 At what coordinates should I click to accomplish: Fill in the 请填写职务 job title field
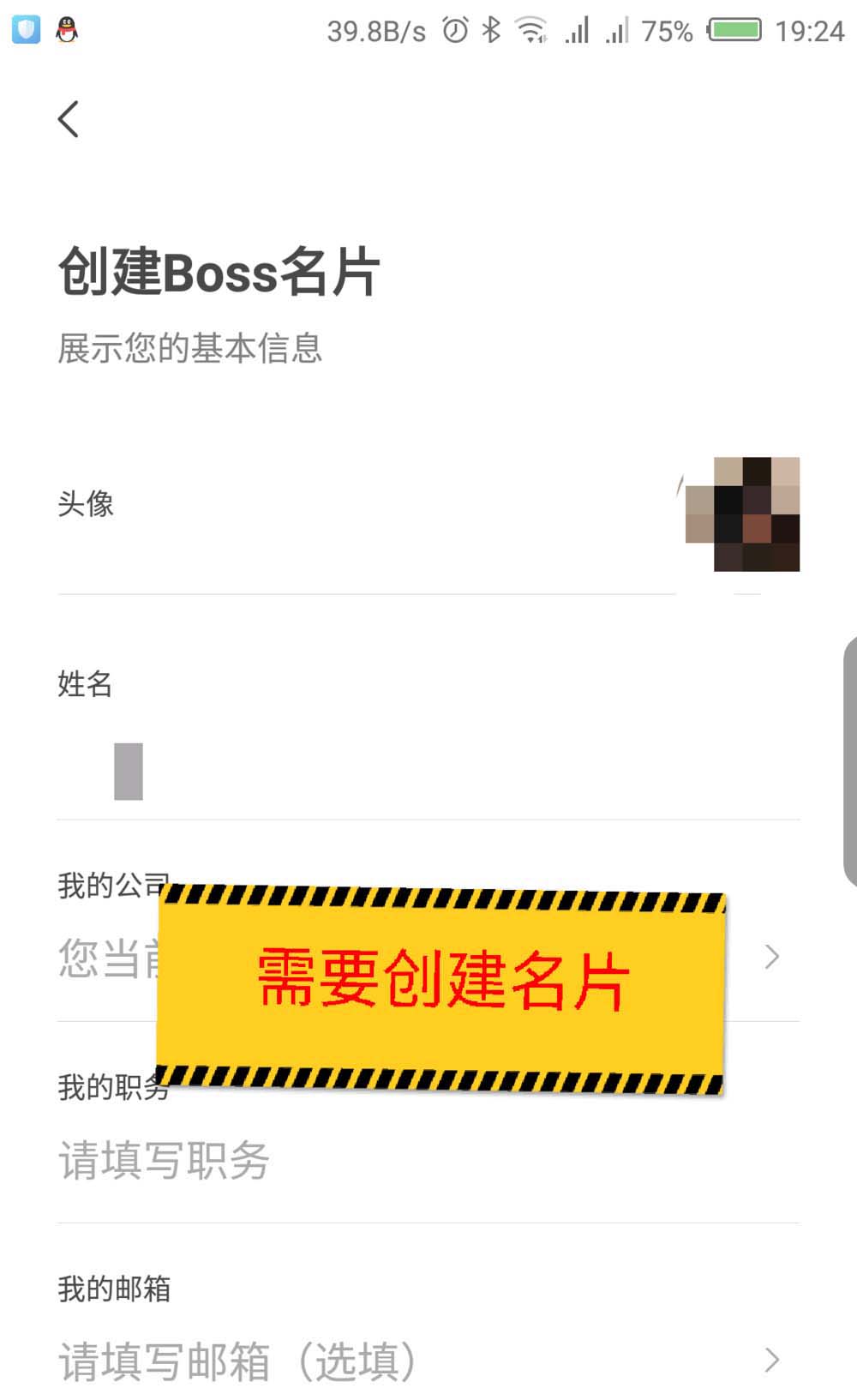(428, 1160)
